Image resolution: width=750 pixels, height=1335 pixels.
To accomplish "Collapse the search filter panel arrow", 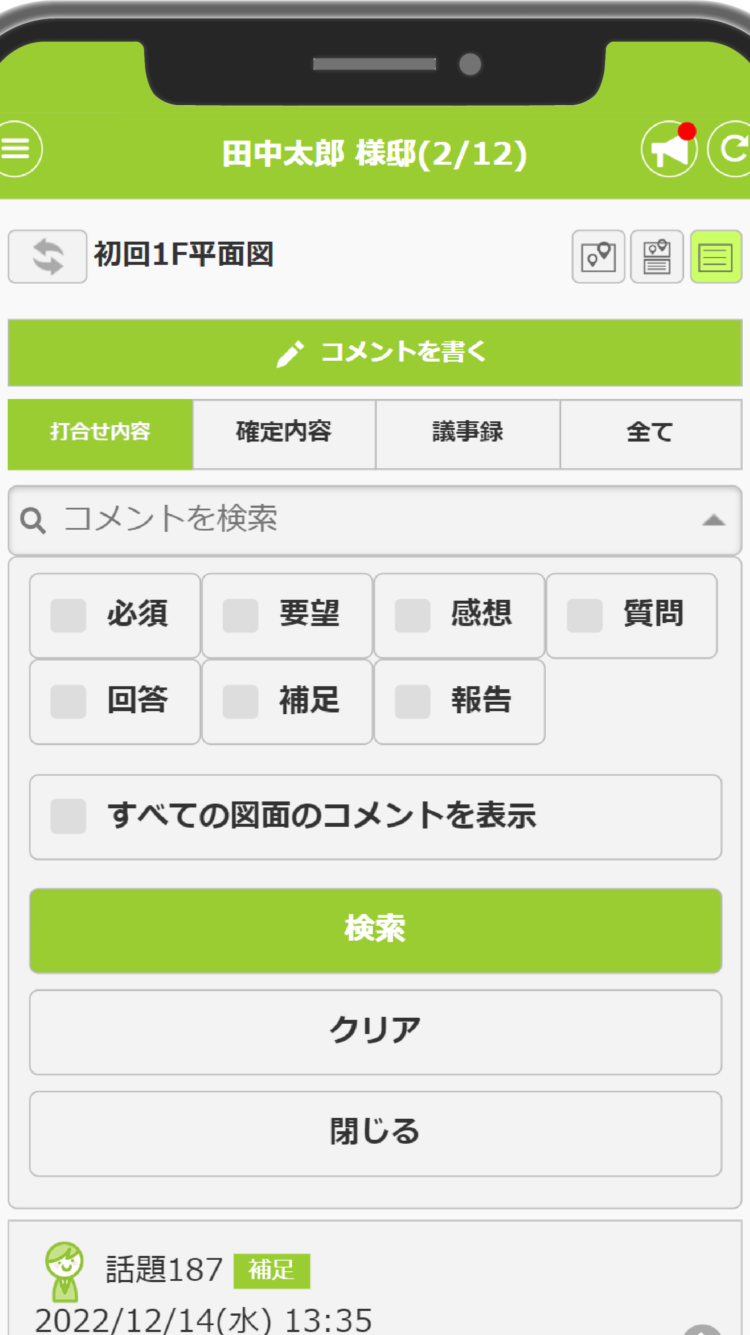I will 712,520.
